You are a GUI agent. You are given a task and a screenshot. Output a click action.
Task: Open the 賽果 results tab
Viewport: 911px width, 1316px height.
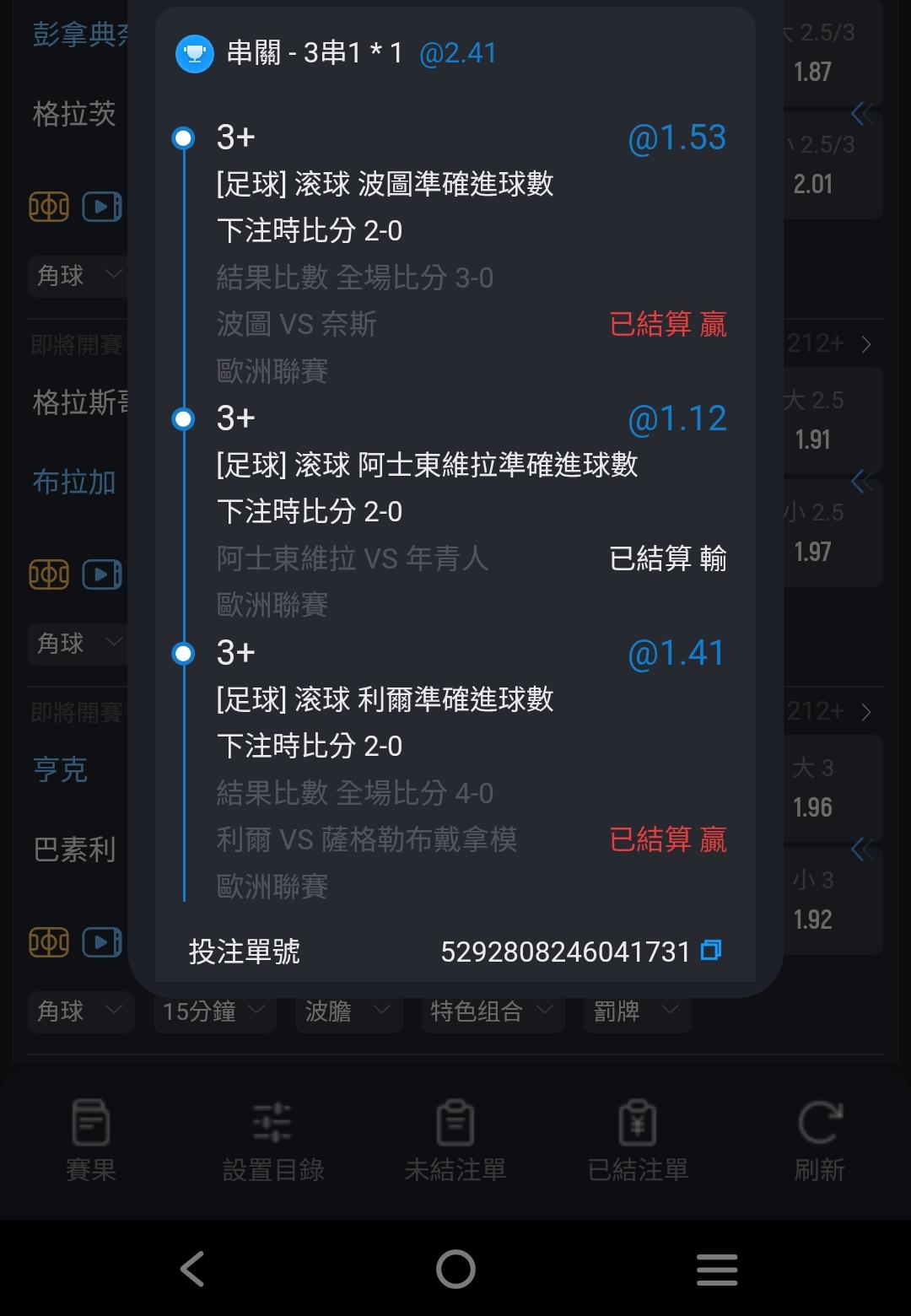tap(90, 1140)
